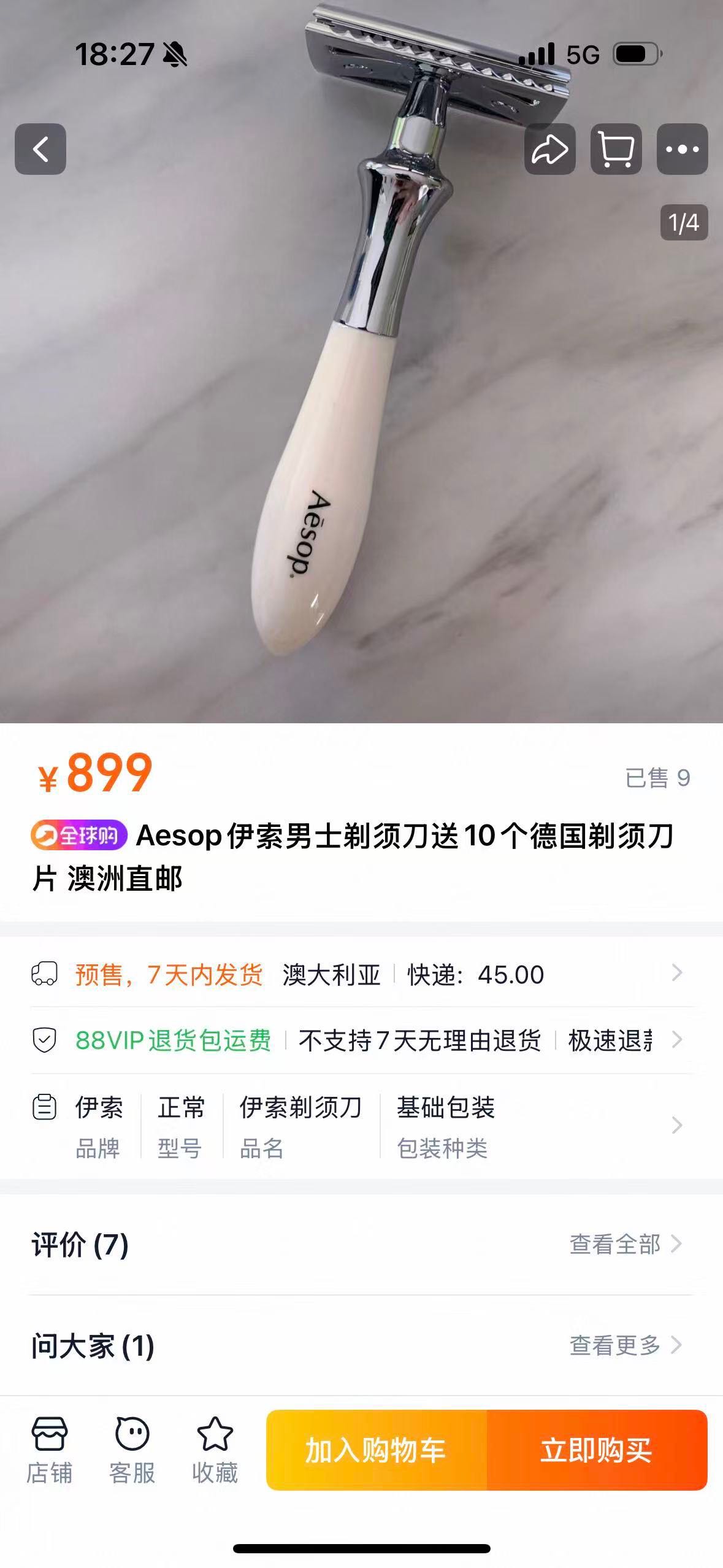Share this Aesop razor listing
The height and width of the screenshot is (1568, 723).
(x=549, y=149)
